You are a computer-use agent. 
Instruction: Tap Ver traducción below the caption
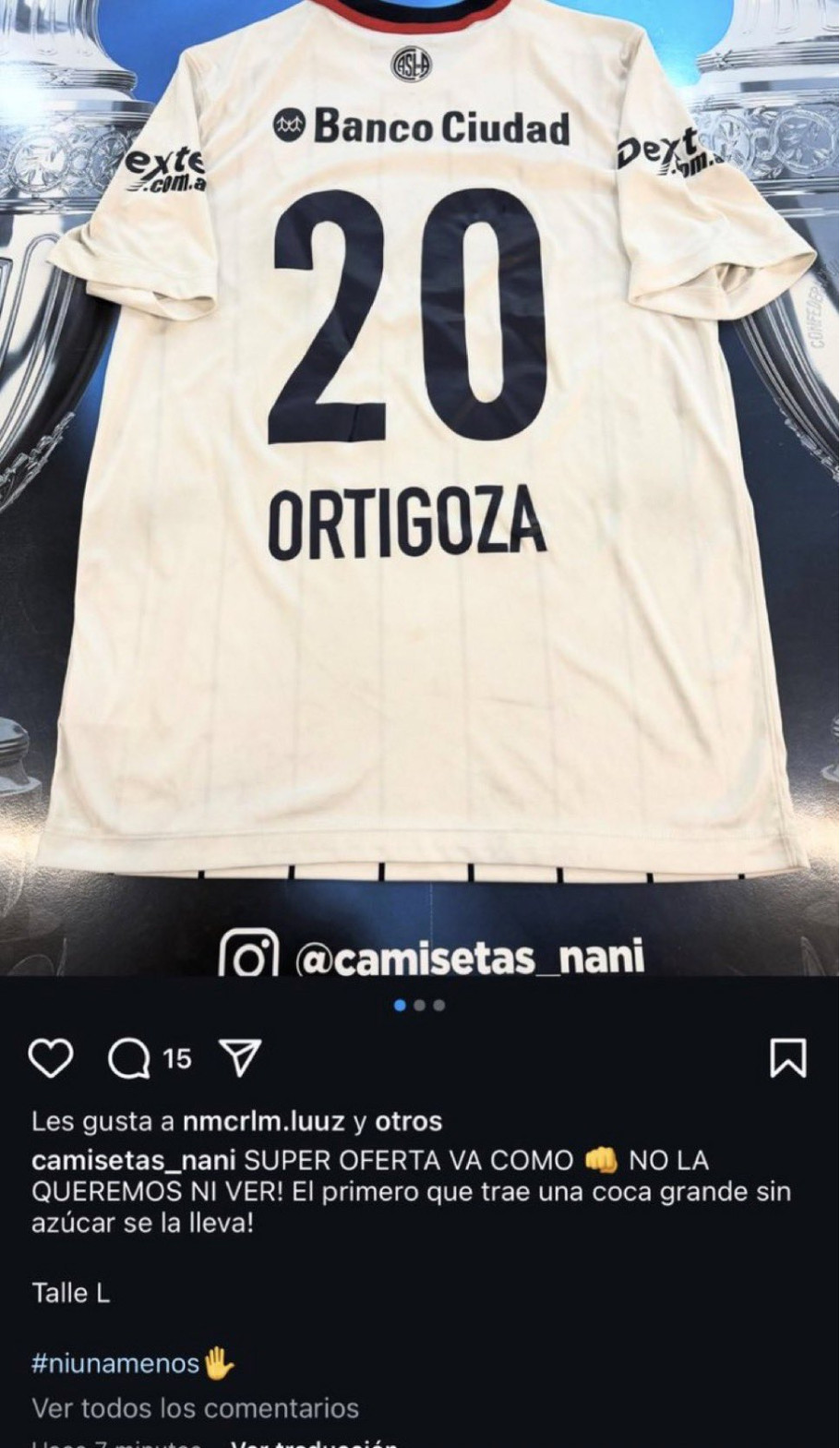[x=314, y=1443]
